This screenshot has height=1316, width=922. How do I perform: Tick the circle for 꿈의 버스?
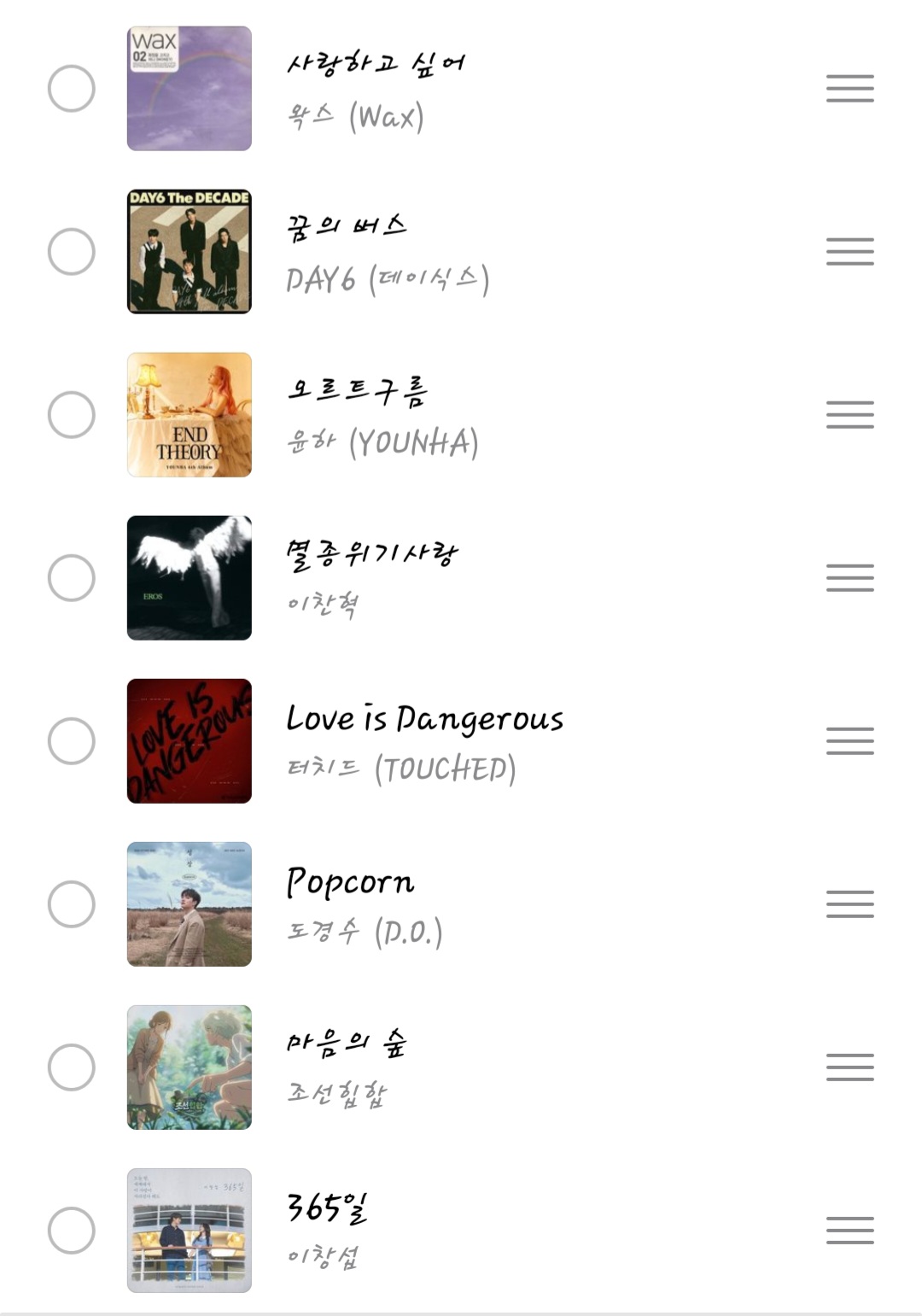(x=72, y=252)
